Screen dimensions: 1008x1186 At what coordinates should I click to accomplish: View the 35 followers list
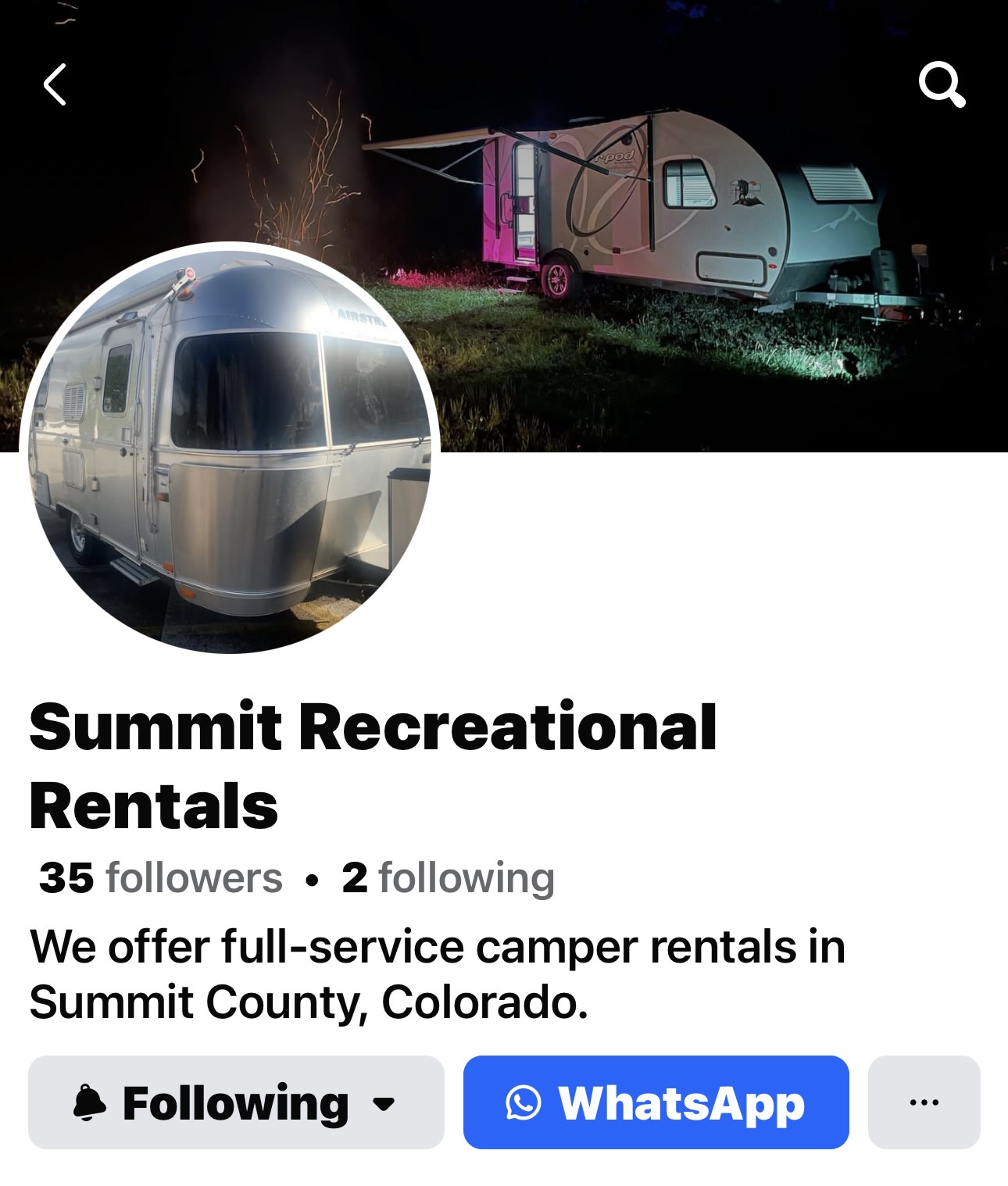161,877
